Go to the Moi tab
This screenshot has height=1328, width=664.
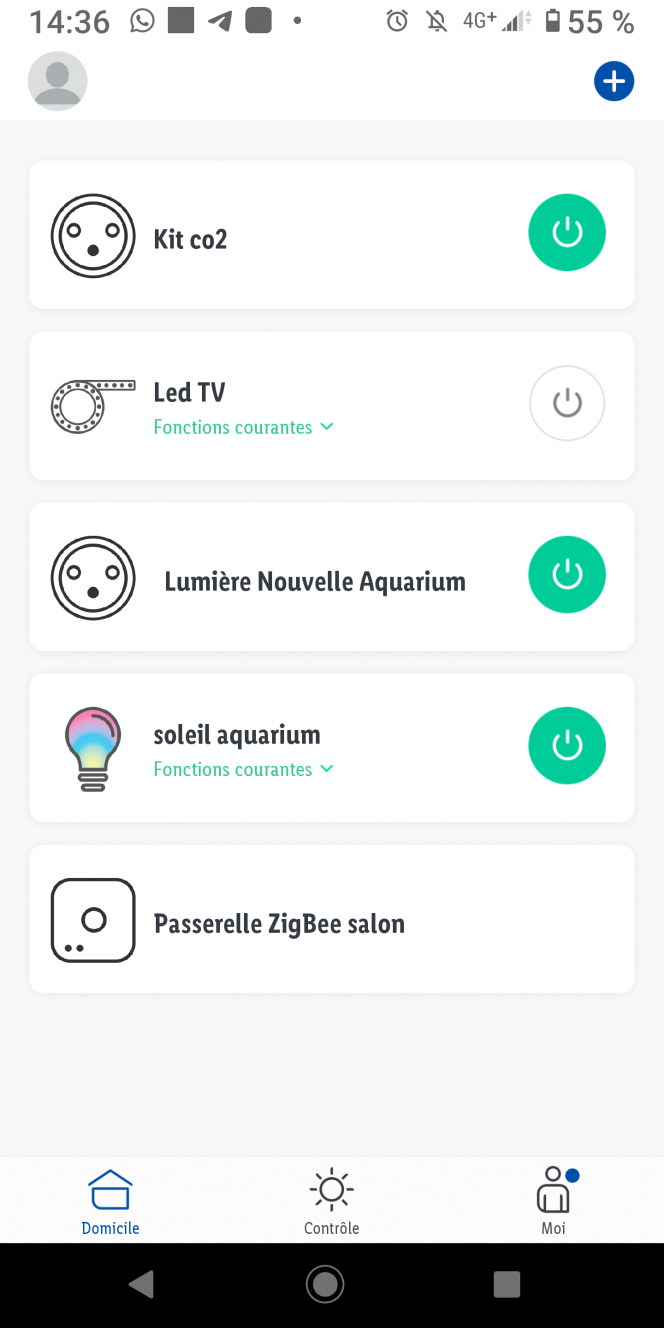pyautogui.click(x=553, y=1202)
